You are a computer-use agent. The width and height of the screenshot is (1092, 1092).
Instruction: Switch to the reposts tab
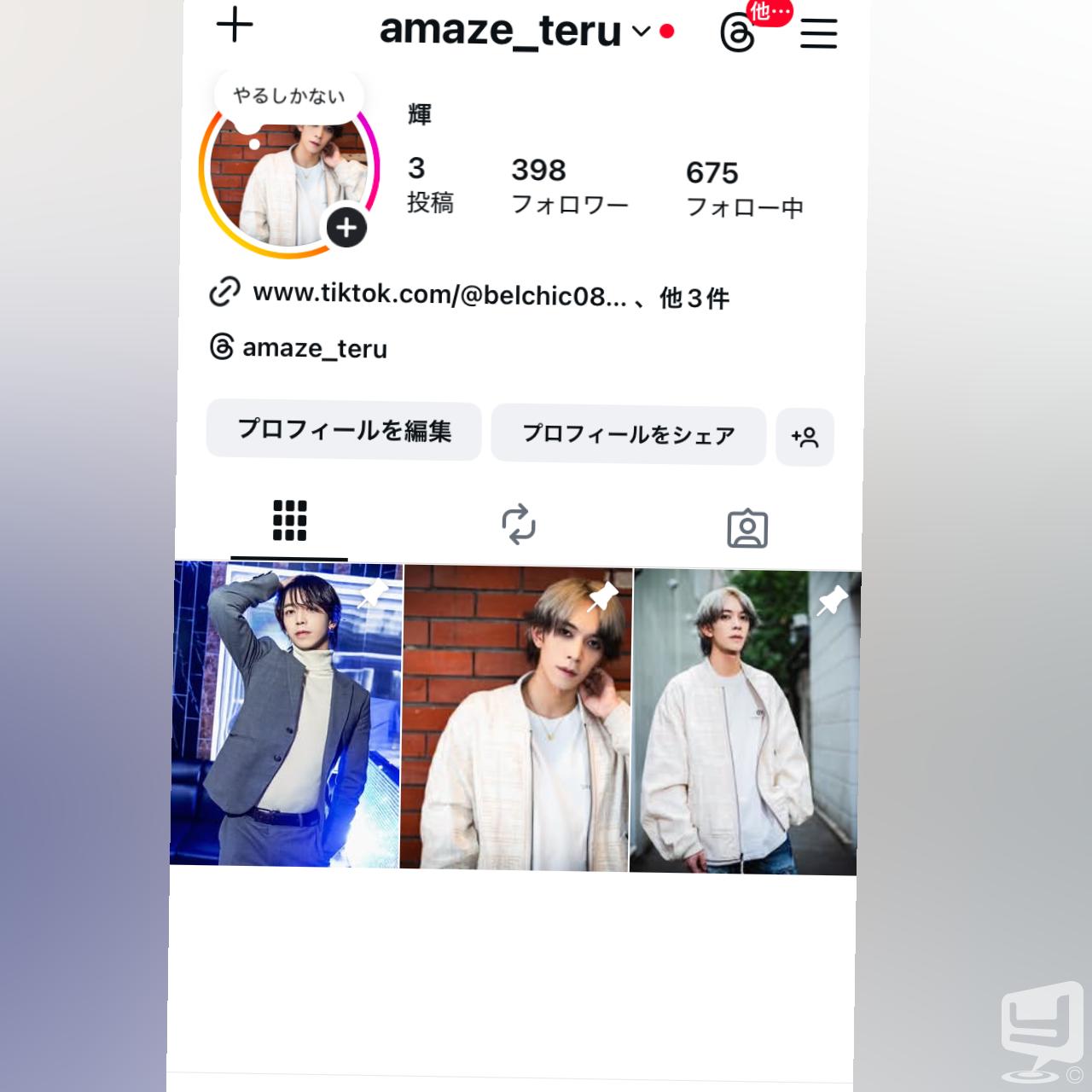pos(518,524)
